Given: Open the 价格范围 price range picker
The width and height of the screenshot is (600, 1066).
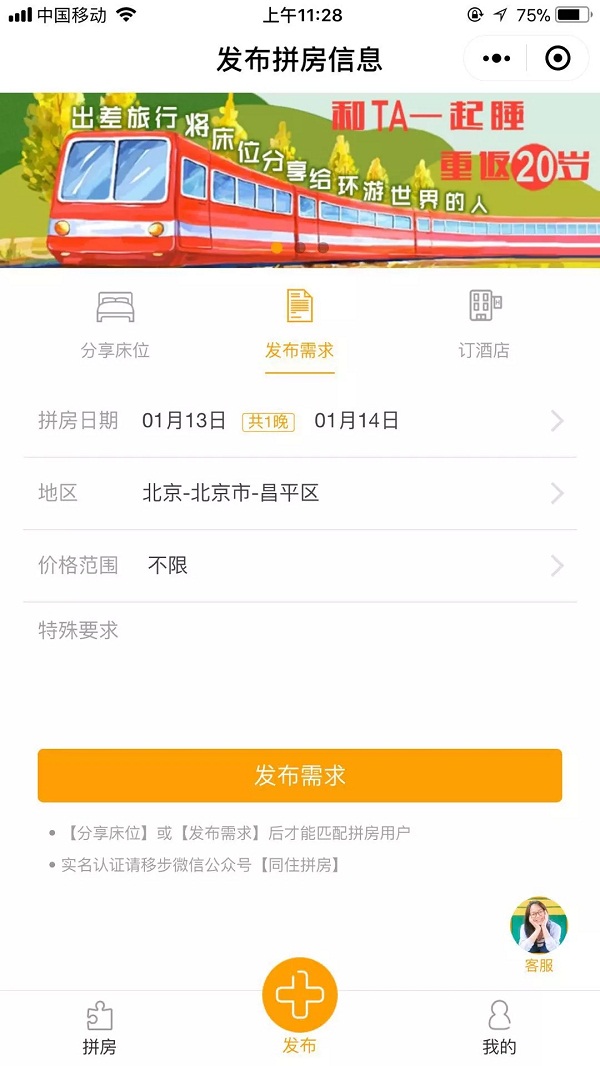Looking at the screenshot, I should click(x=300, y=566).
